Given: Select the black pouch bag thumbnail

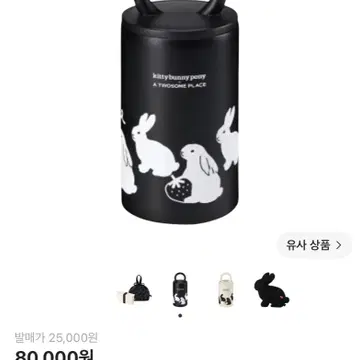Looking at the screenshot, I should [134, 289].
